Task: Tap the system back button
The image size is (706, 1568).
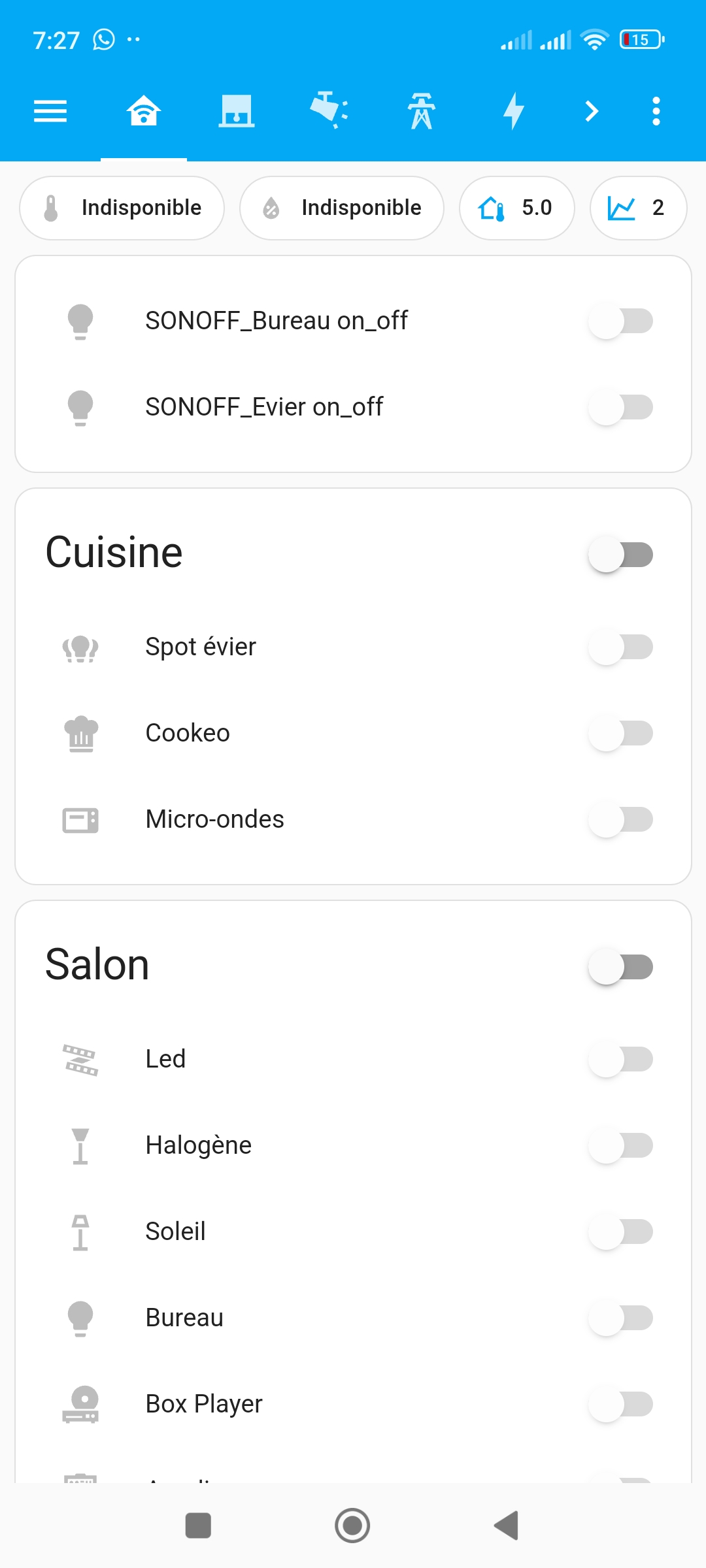Action: click(x=507, y=1526)
